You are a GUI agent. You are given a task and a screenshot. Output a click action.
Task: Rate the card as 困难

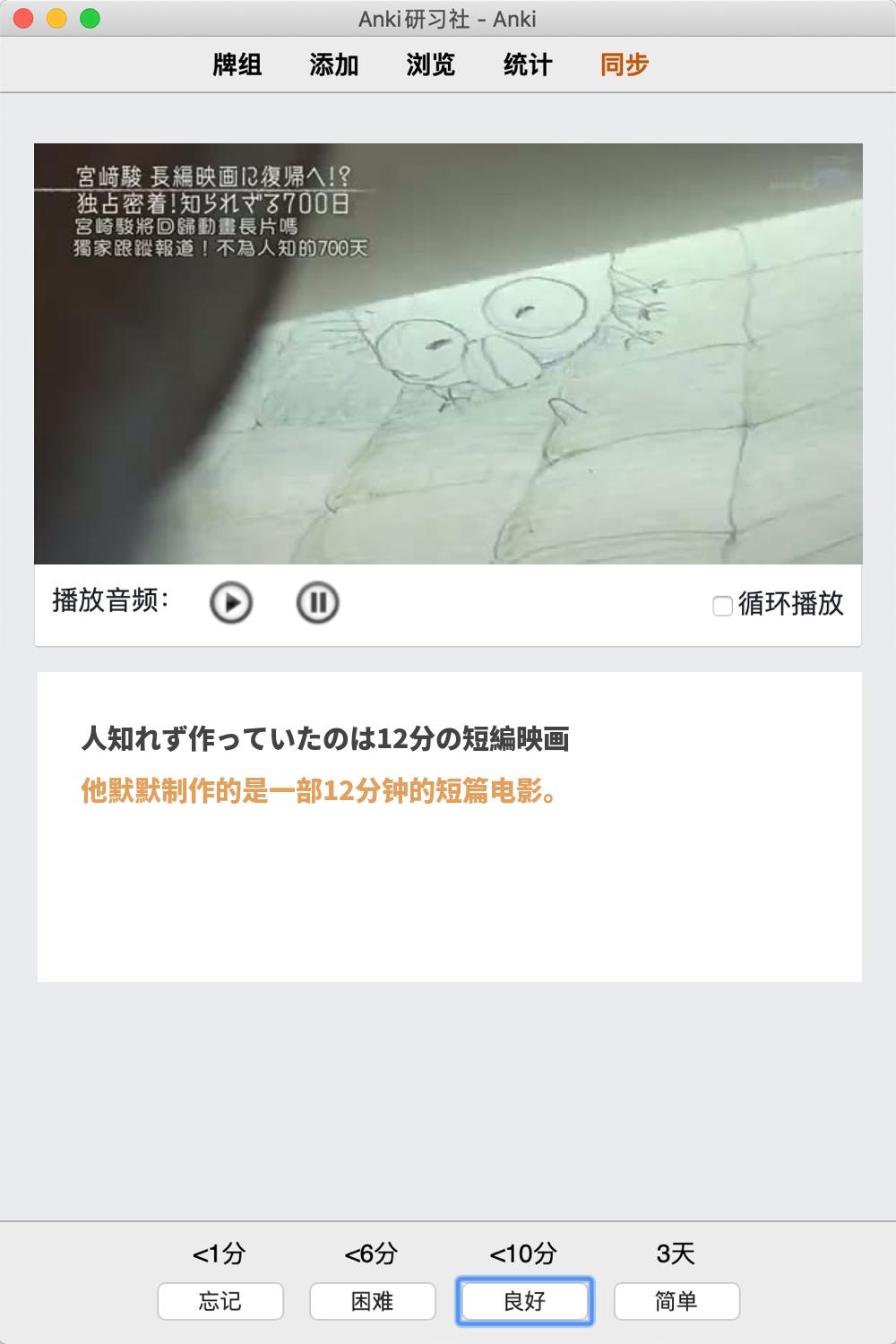tap(373, 1301)
